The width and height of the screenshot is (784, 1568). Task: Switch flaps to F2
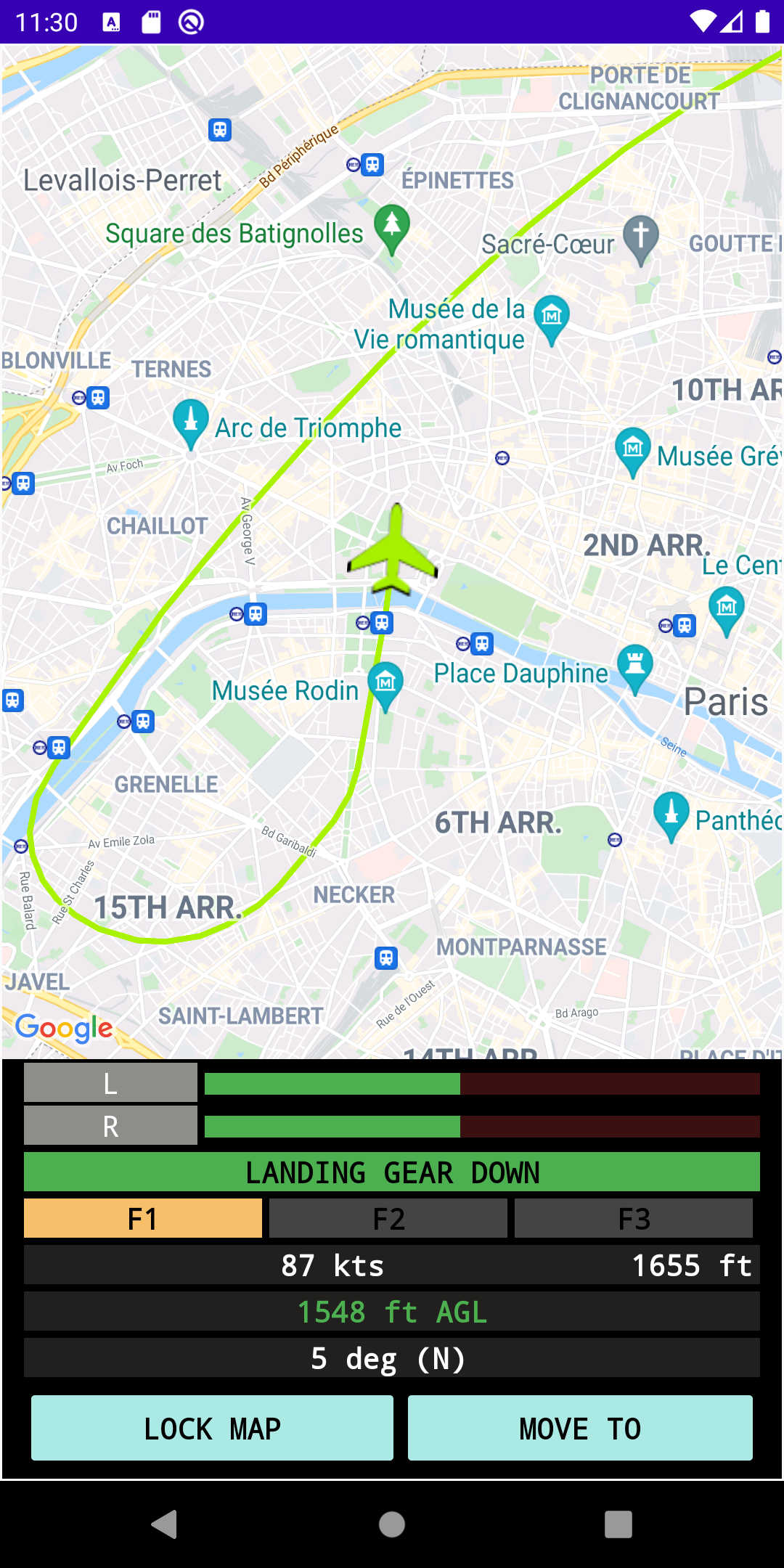(x=388, y=1219)
